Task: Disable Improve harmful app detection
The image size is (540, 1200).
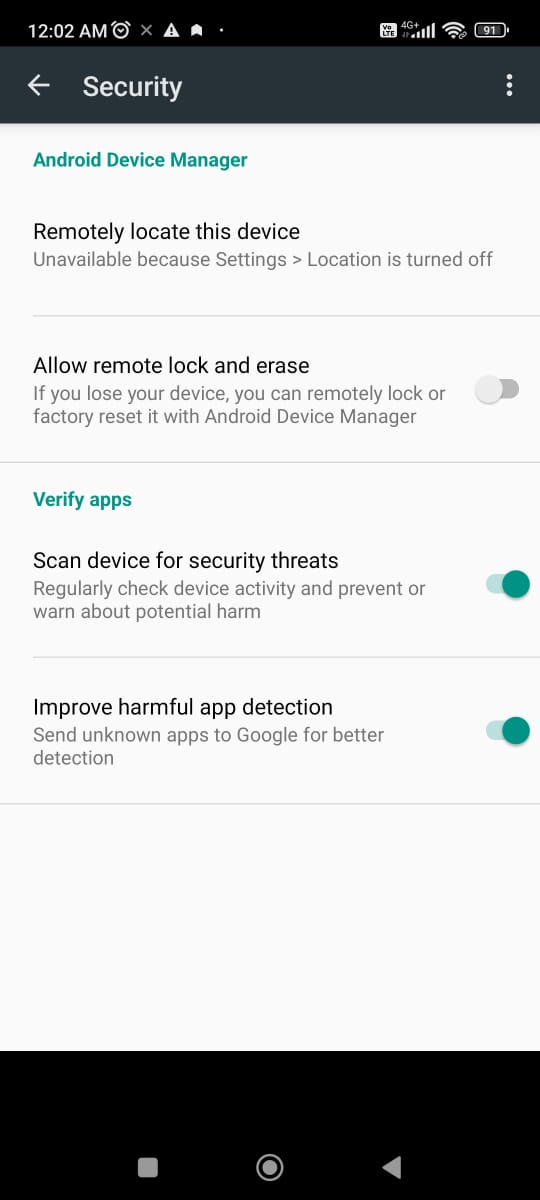Action: (507, 731)
